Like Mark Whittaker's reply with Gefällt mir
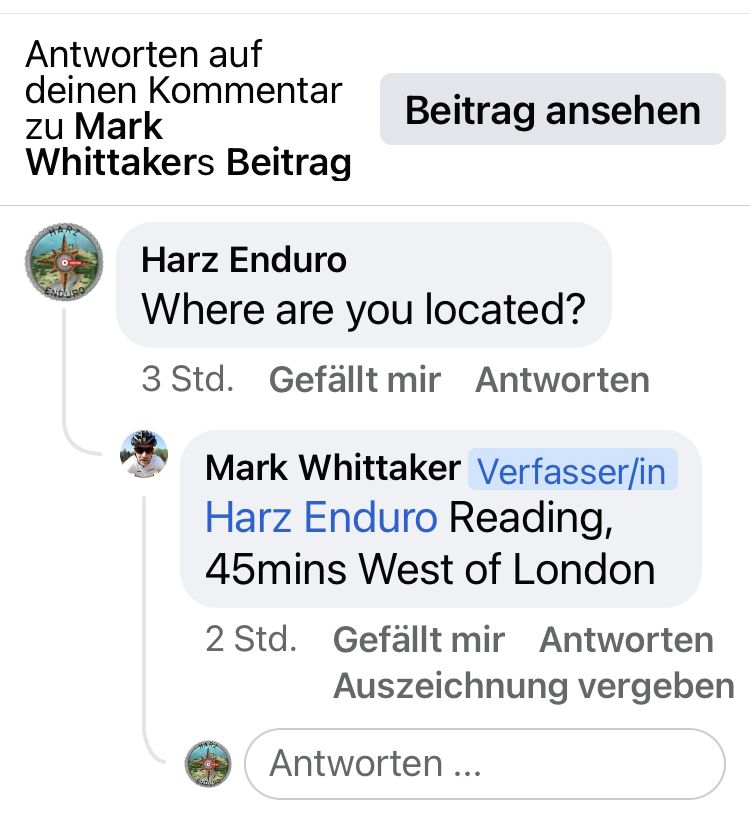Screen dimensions: 750x819 [x=418, y=640]
